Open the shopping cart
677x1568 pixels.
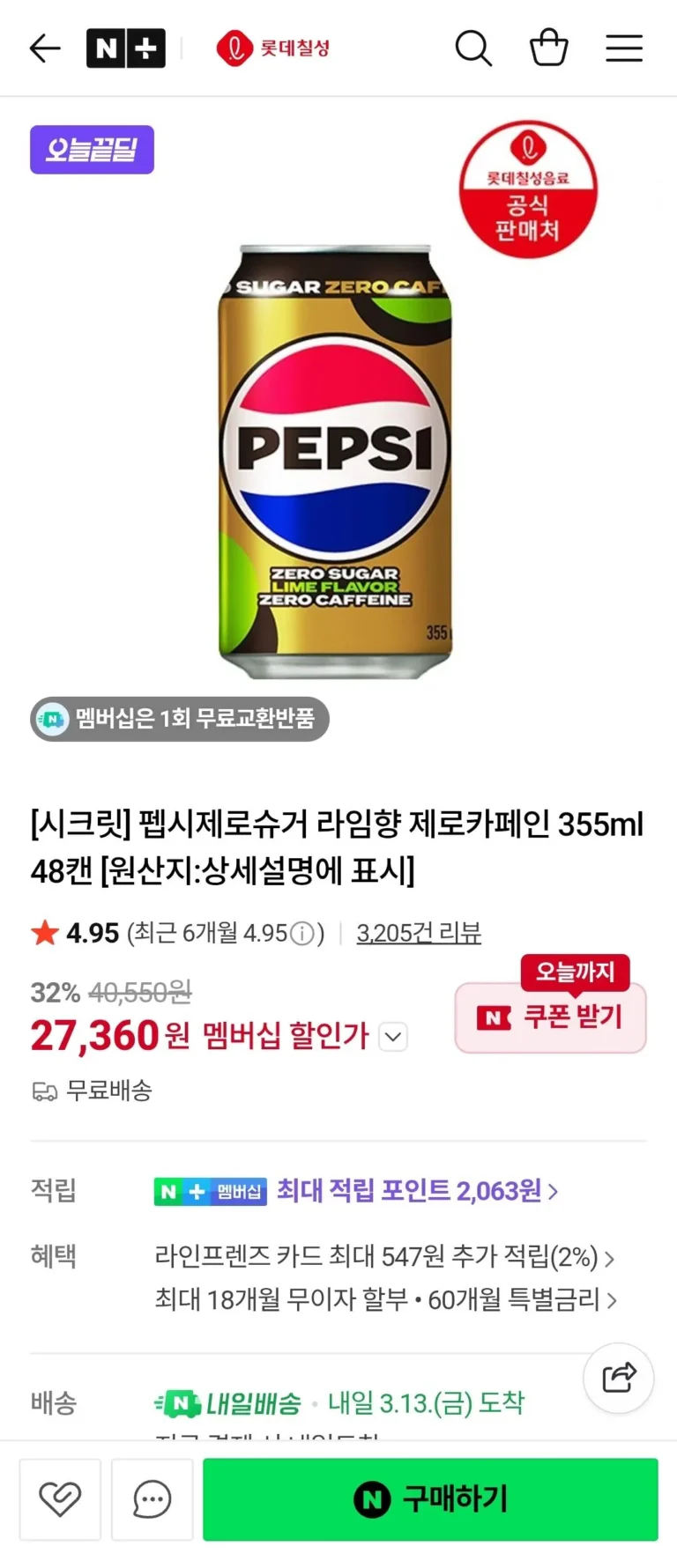[x=548, y=48]
